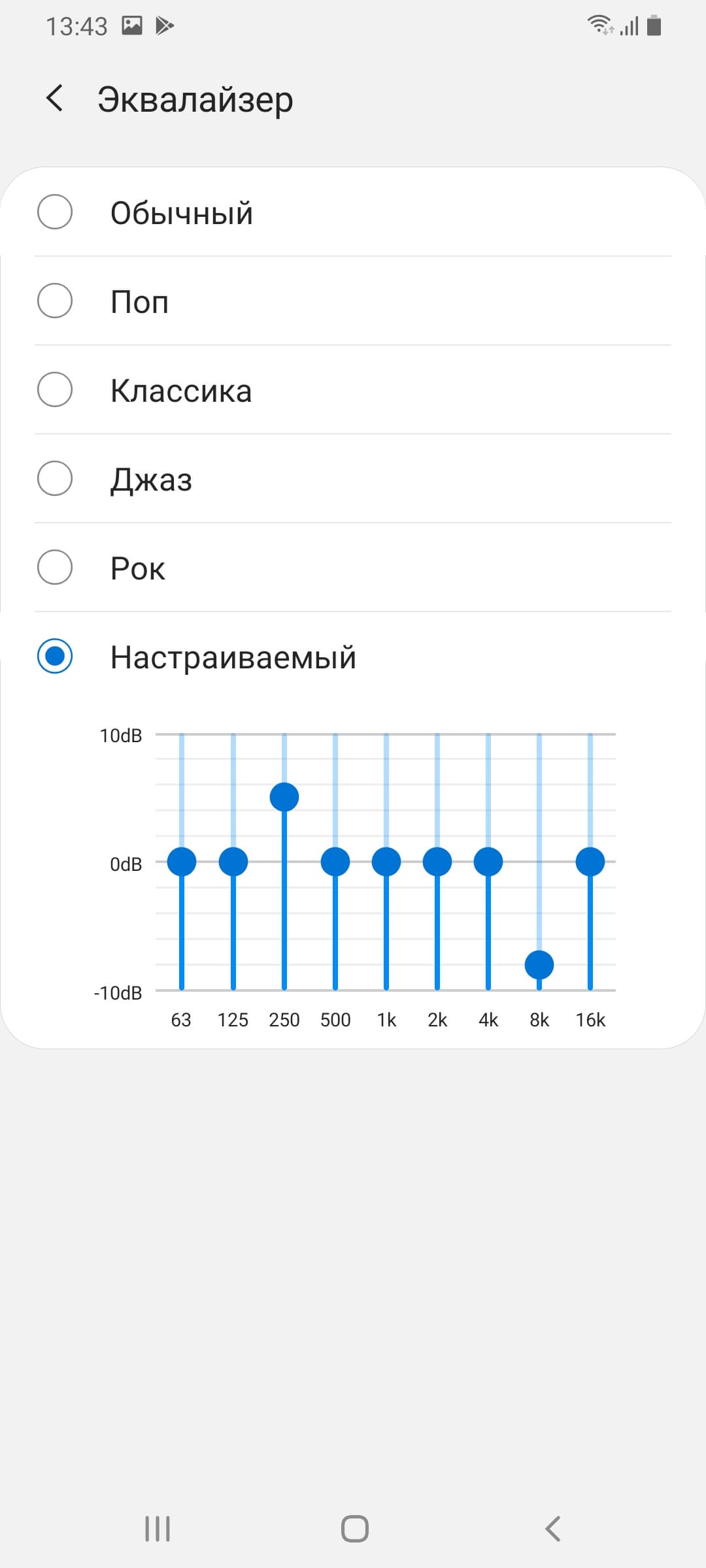This screenshot has width=706, height=1568.
Task: Tap the 125 Hz band slider handle
Action: click(x=233, y=862)
